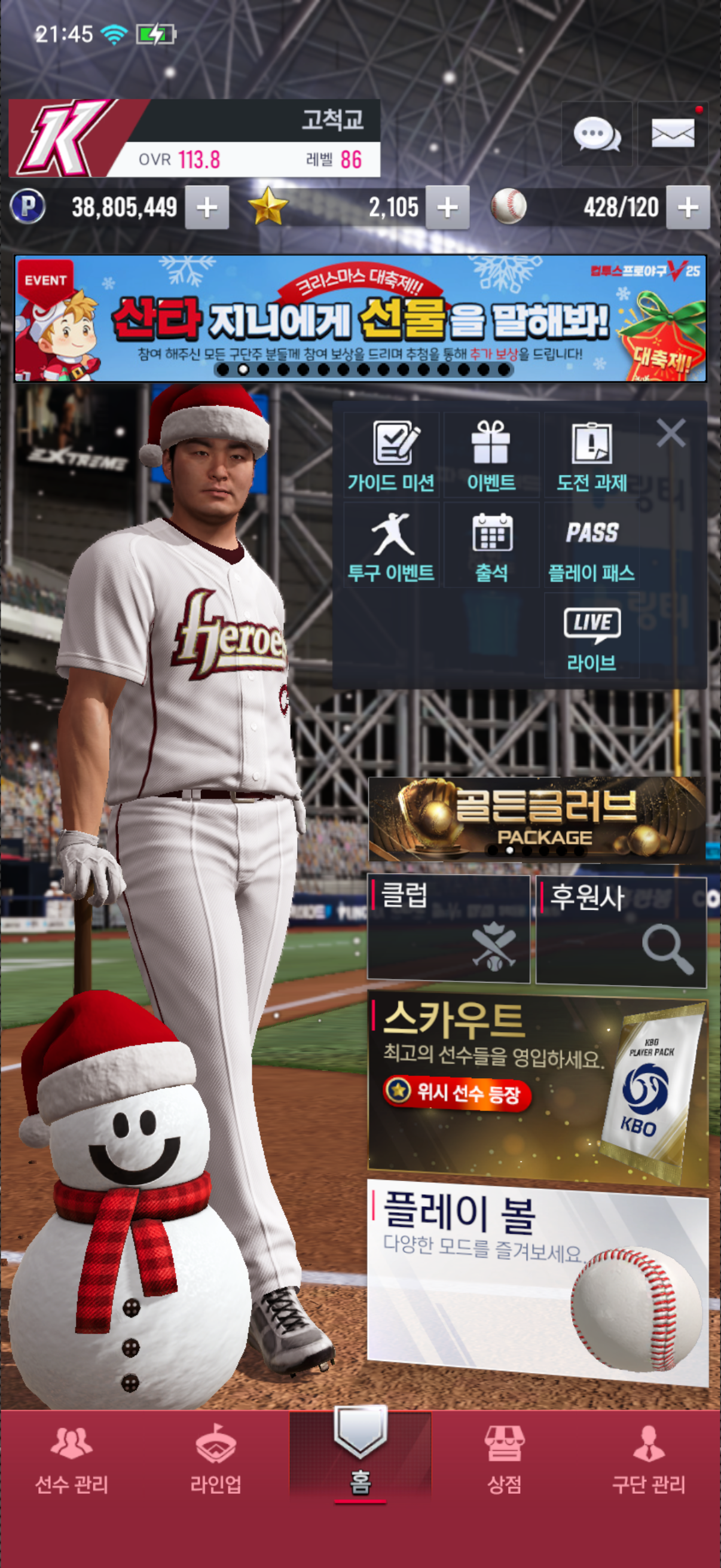
Task: Open the 플레이 볼 play ball card
Action: click(538, 1282)
